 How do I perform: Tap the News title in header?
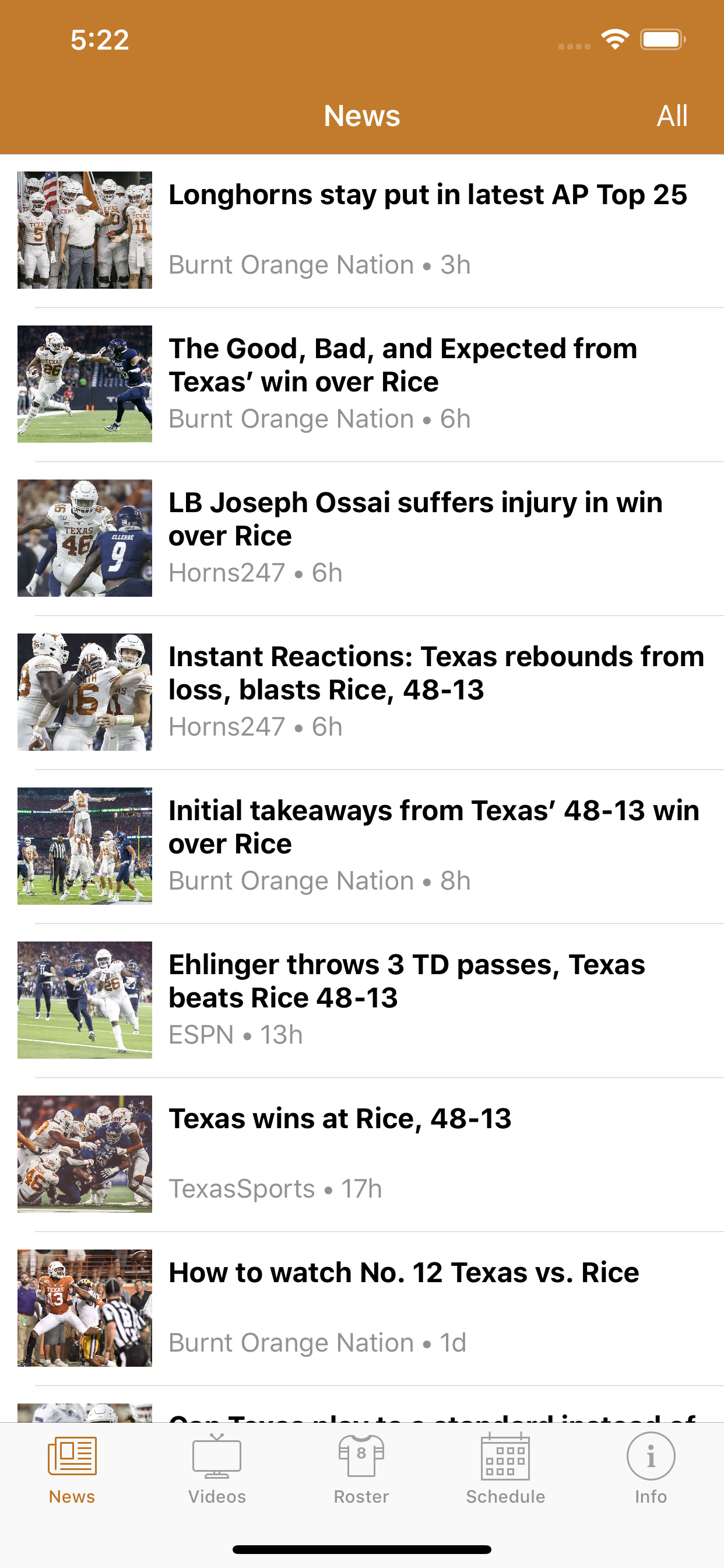click(362, 116)
